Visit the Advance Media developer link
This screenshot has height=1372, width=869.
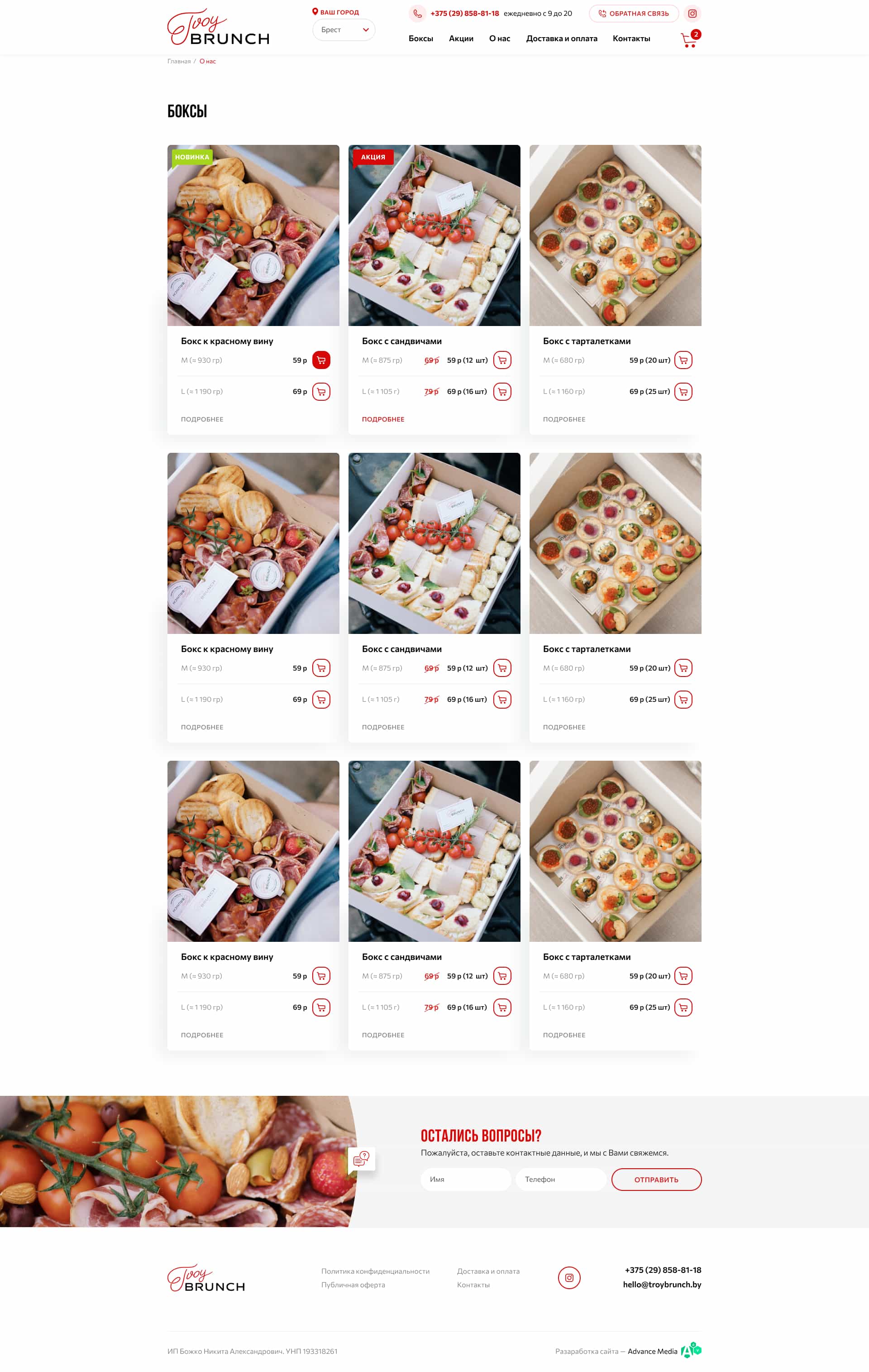click(x=652, y=1352)
